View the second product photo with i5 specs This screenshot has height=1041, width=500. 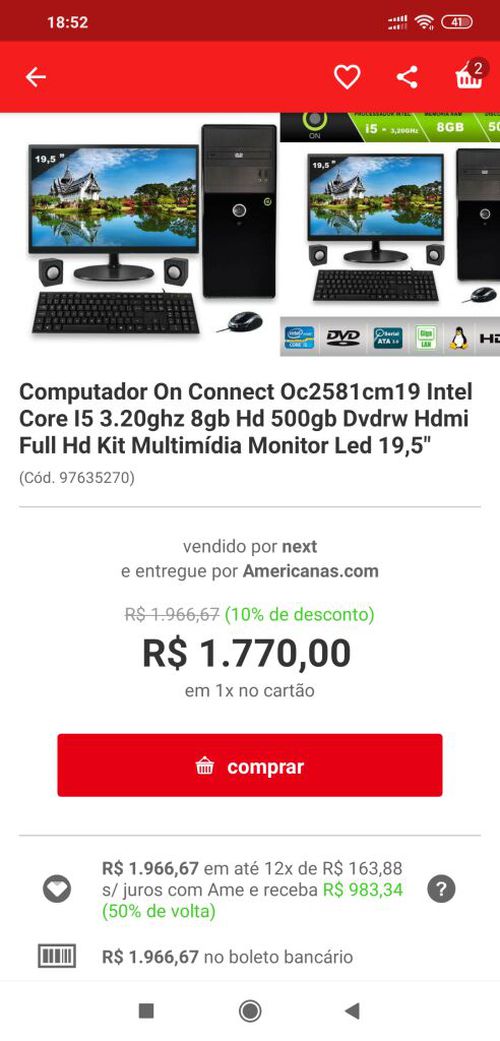click(390, 234)
